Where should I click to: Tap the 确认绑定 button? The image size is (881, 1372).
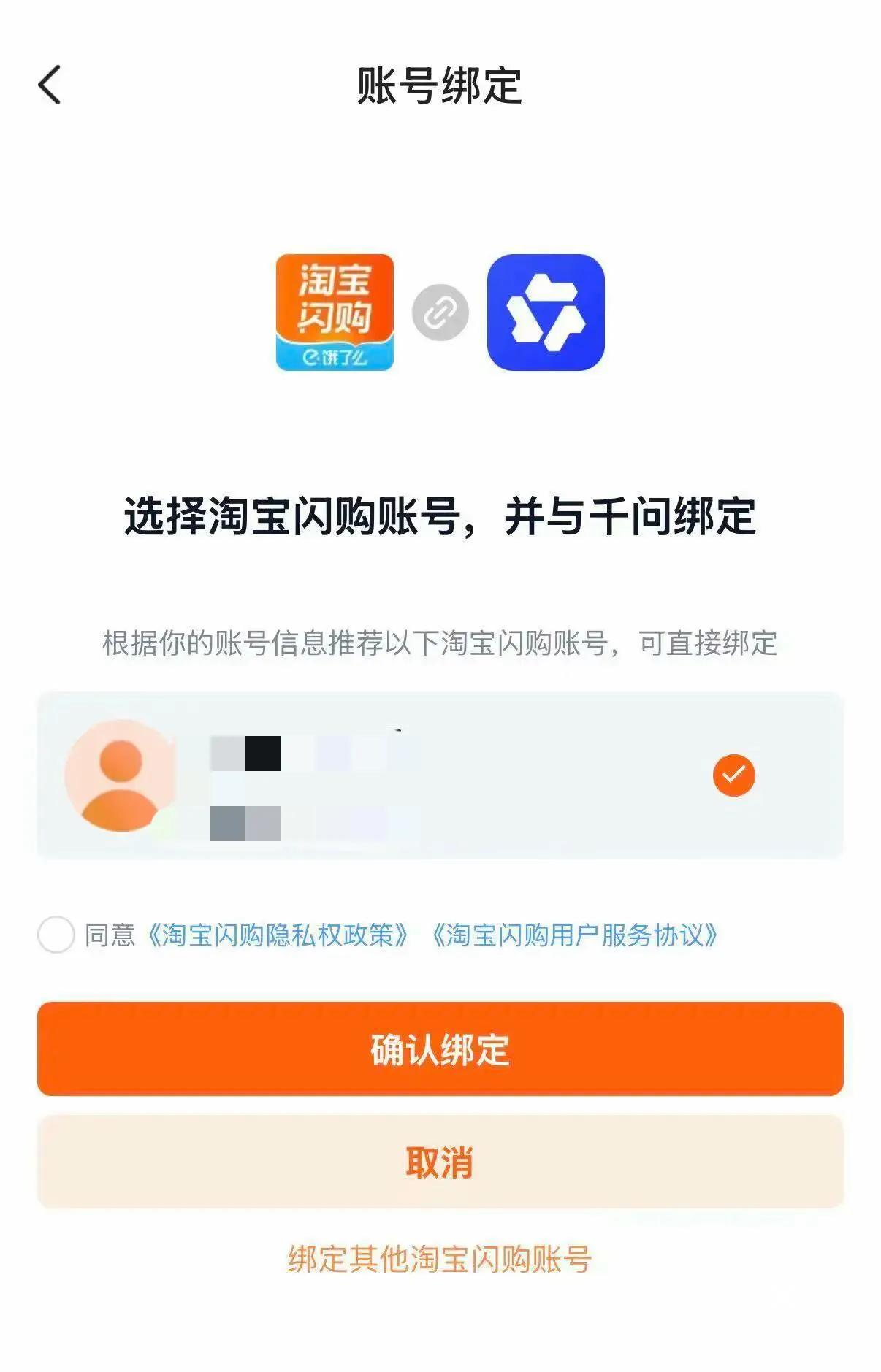point(440,1049)
